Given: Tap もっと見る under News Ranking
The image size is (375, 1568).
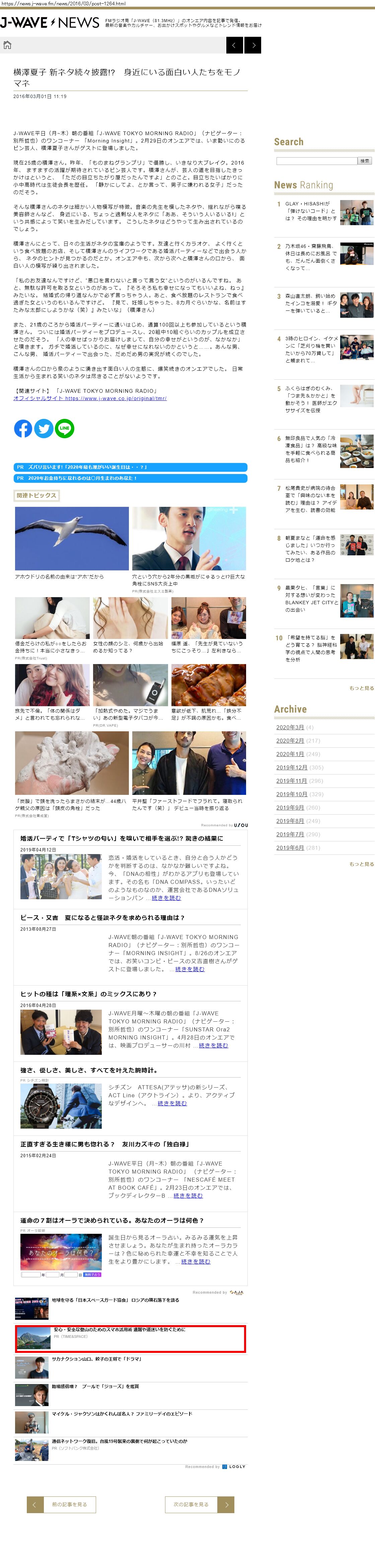Looking at the screenshot, I should coord(361,688).
